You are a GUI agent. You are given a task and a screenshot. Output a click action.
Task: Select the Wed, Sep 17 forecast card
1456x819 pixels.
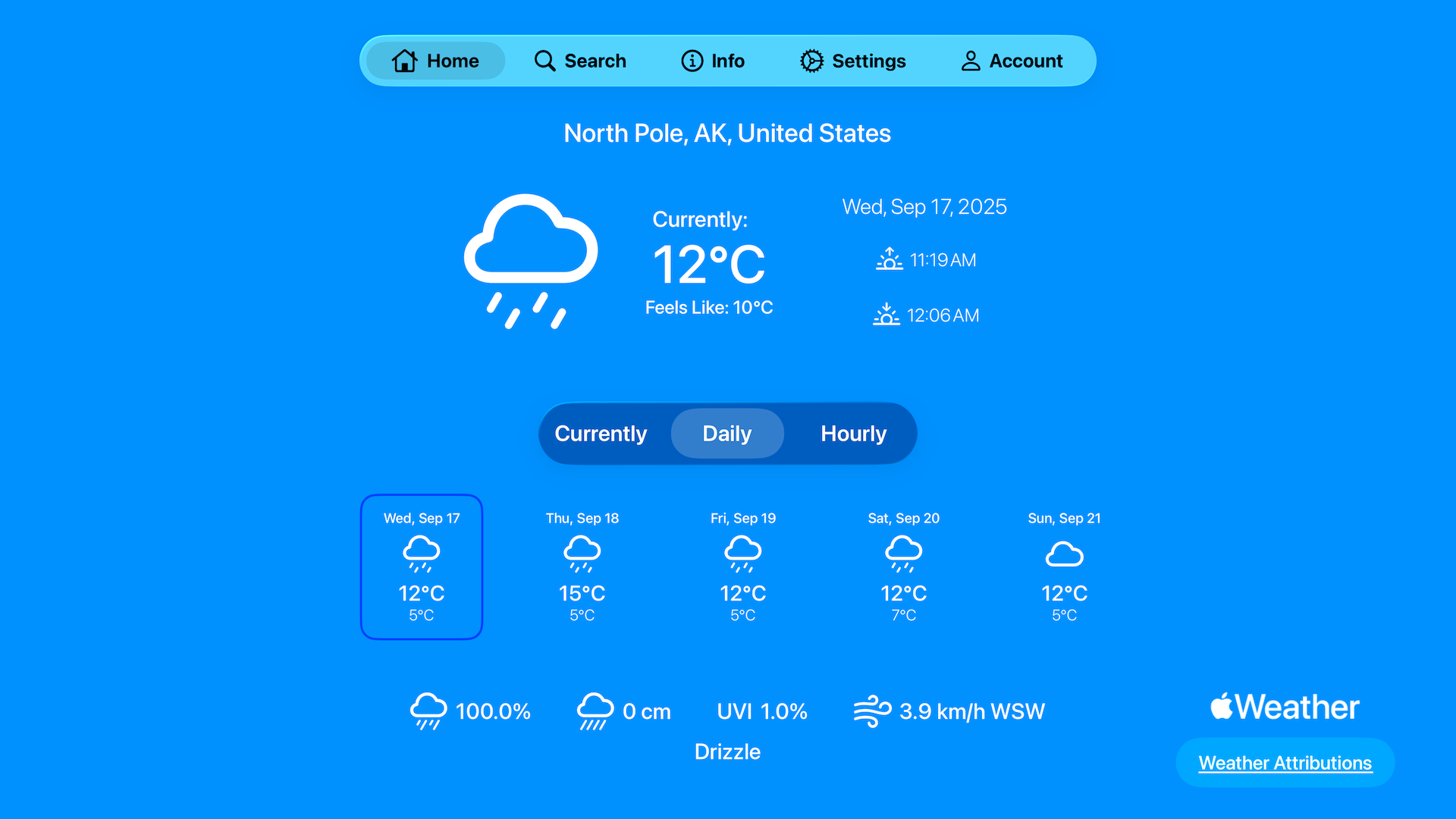tap(422, 566)
